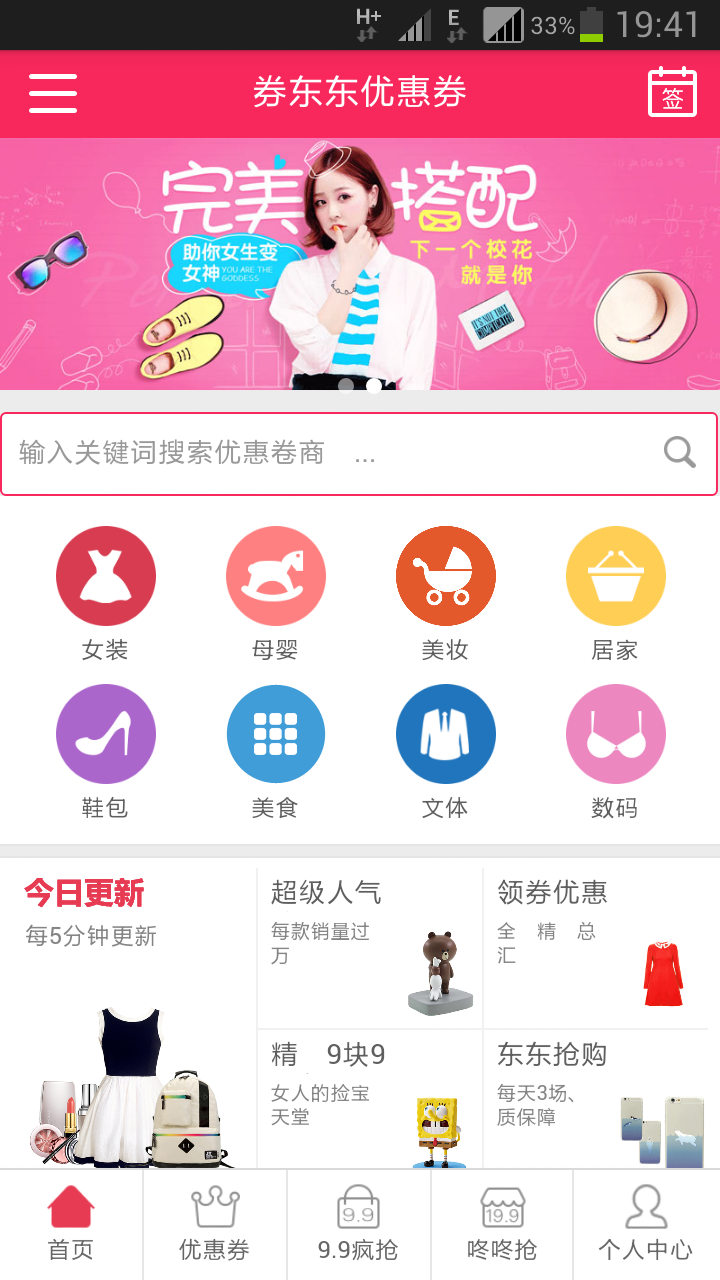Image resolution: width=720 pixels, height=1280 pixels.
Task: Tap the magnifier search icon
Action: click(680, 453)
